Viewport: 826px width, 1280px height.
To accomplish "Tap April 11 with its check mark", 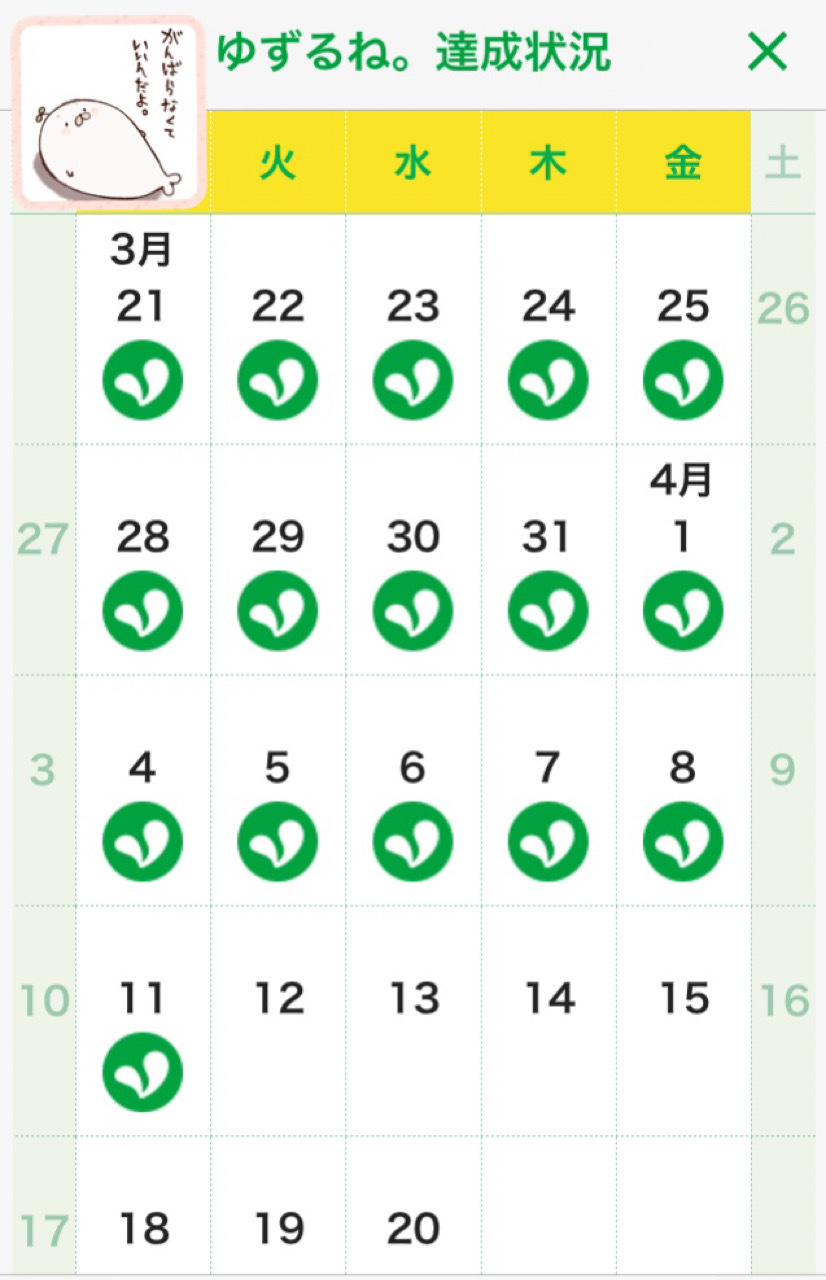I will tap(143, 1021).
